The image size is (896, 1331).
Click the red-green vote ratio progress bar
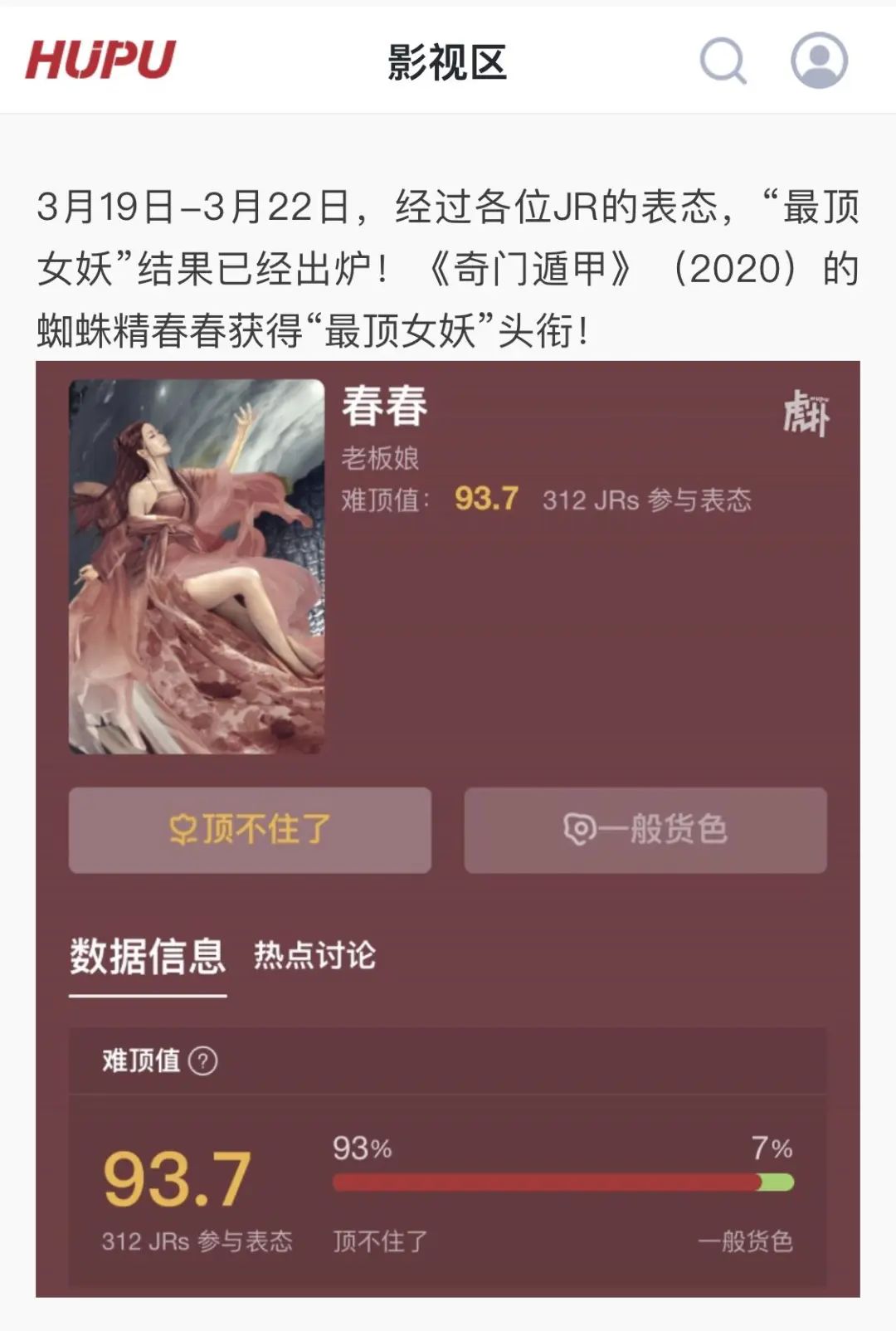pyautogui.click(x=564, y=1180)
